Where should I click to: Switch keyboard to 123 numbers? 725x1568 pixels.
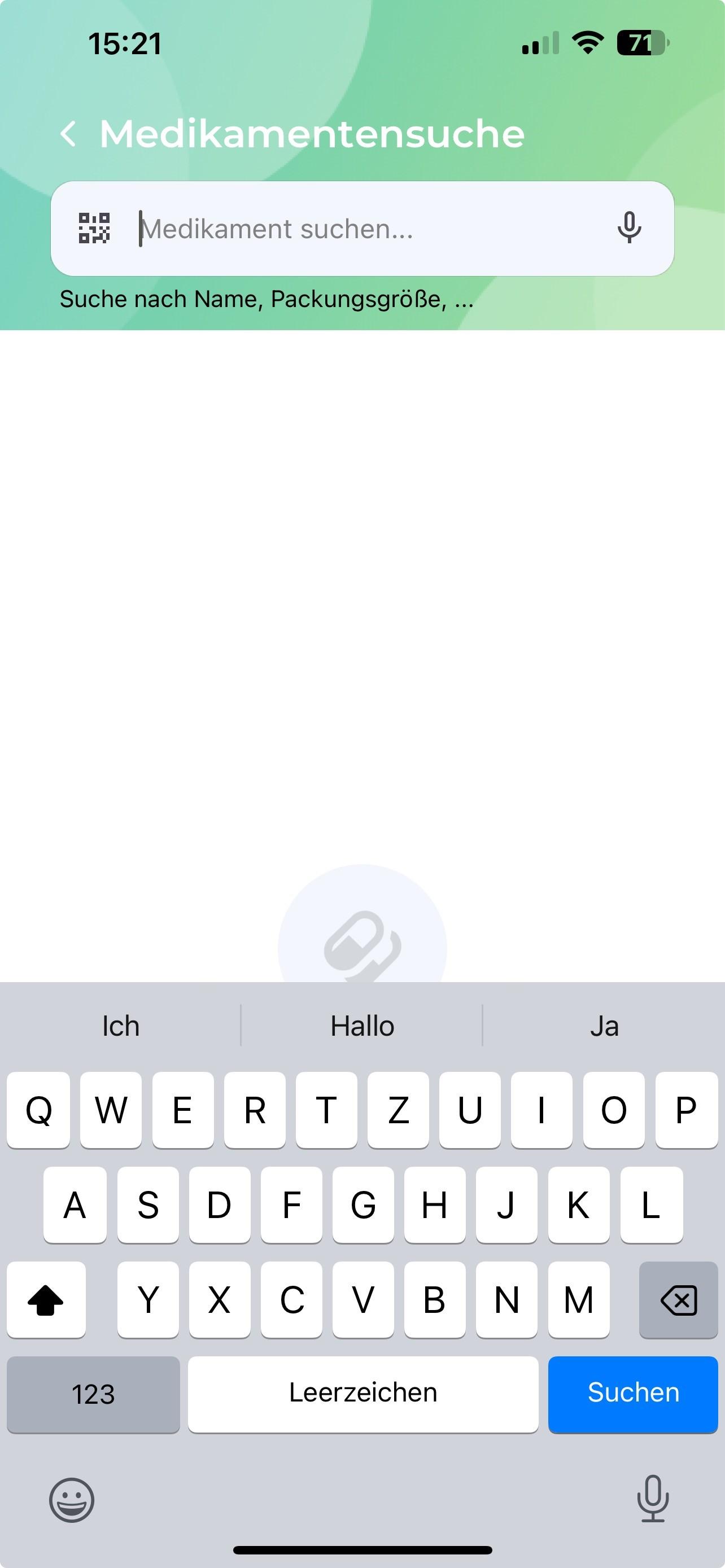[93, 1394]
